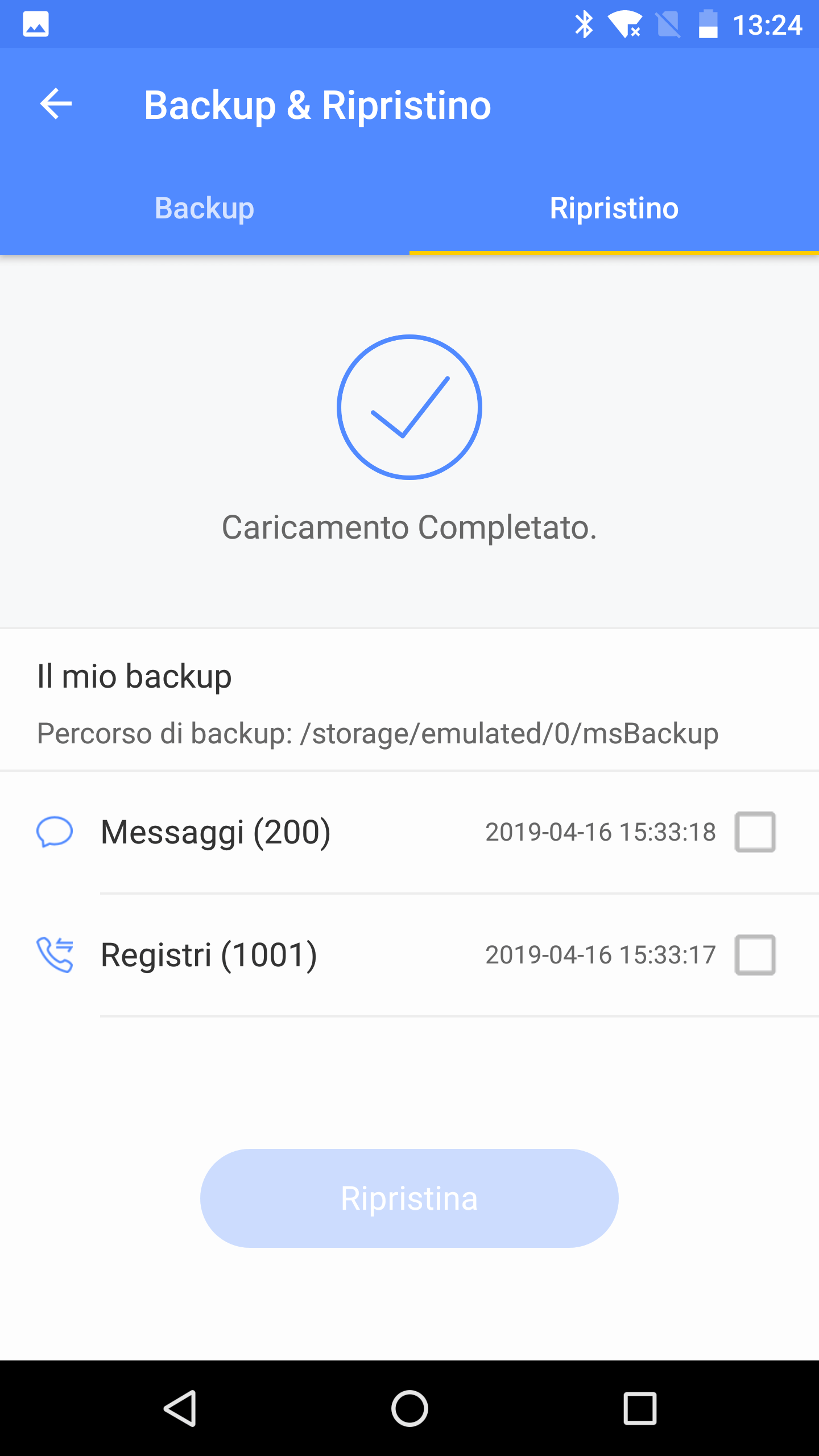This screenshot has width=819, height=1456.
Task: Go back using the app bar arrow
Action: [56, 104]
